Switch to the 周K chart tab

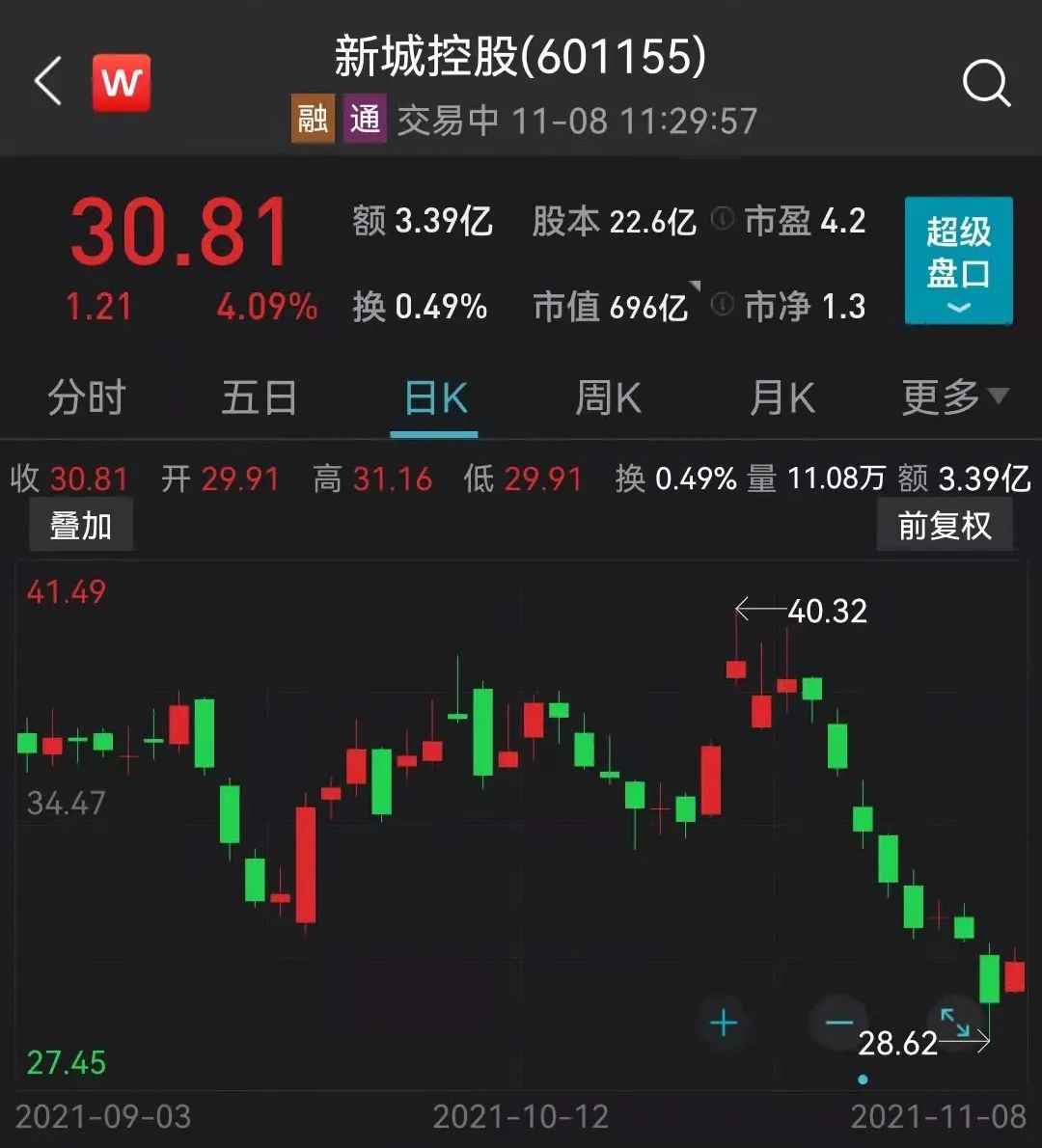(x=608, y=397)
